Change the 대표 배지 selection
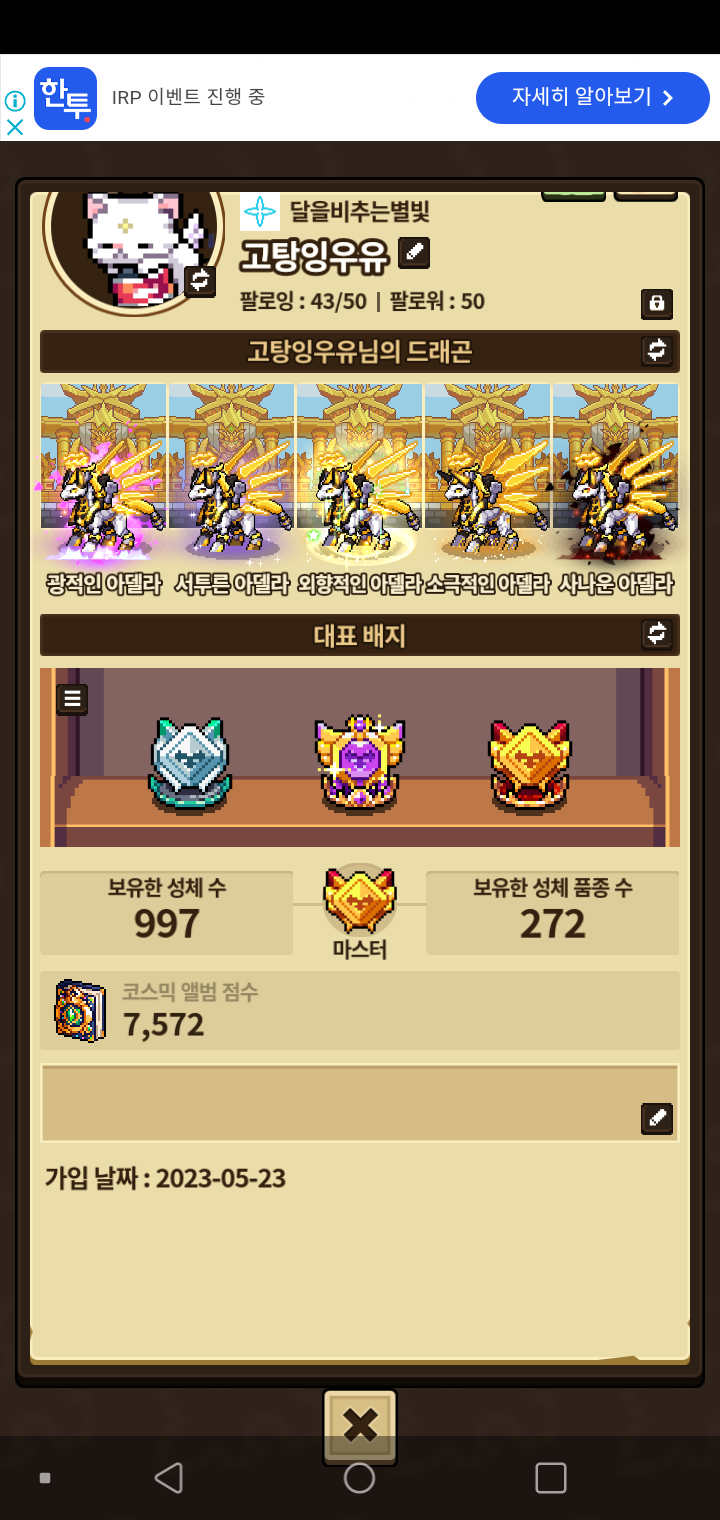The height and width of the screenshot is (1520, 720). tap(657, 633)
